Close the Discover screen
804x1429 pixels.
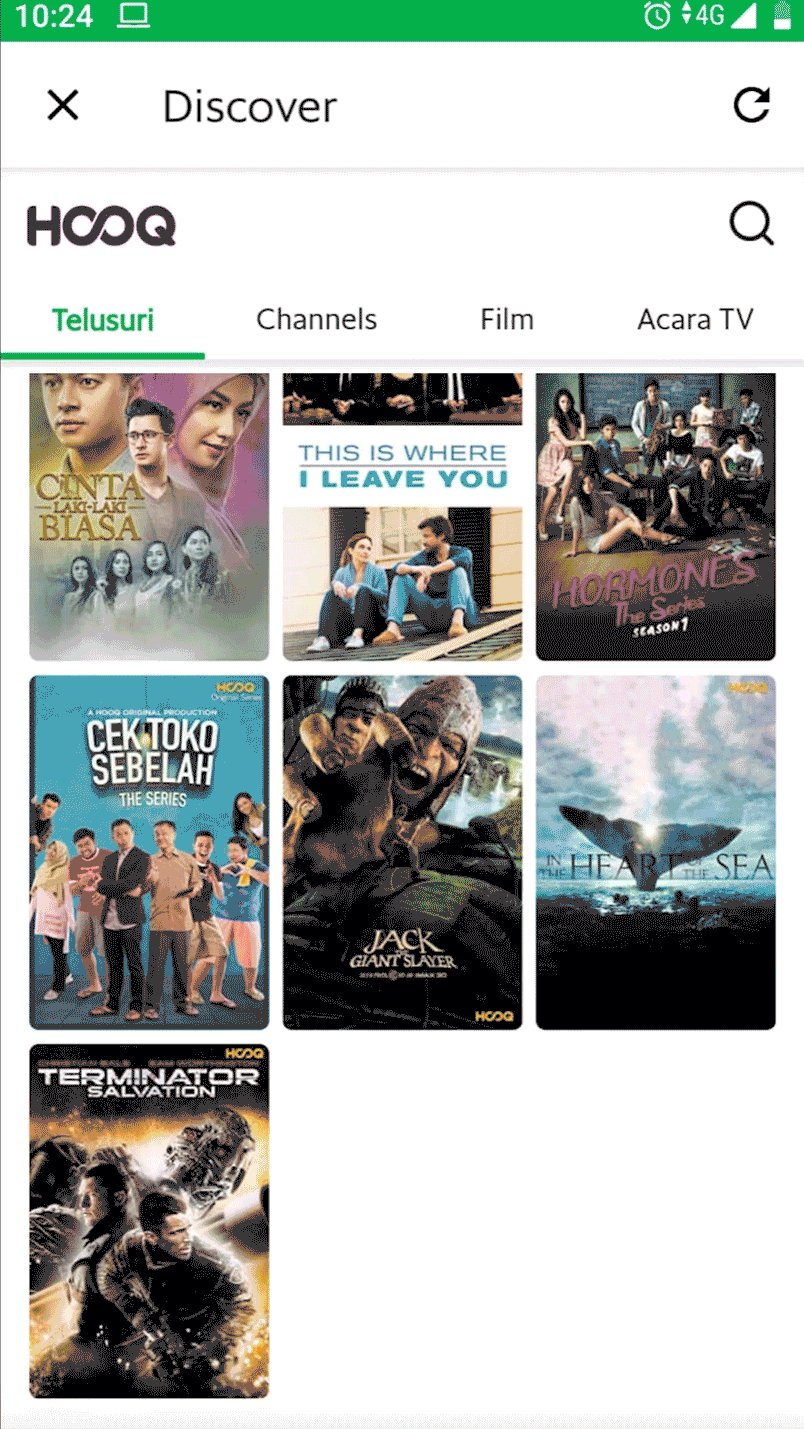pyautogui.click(x=63, y=105)
